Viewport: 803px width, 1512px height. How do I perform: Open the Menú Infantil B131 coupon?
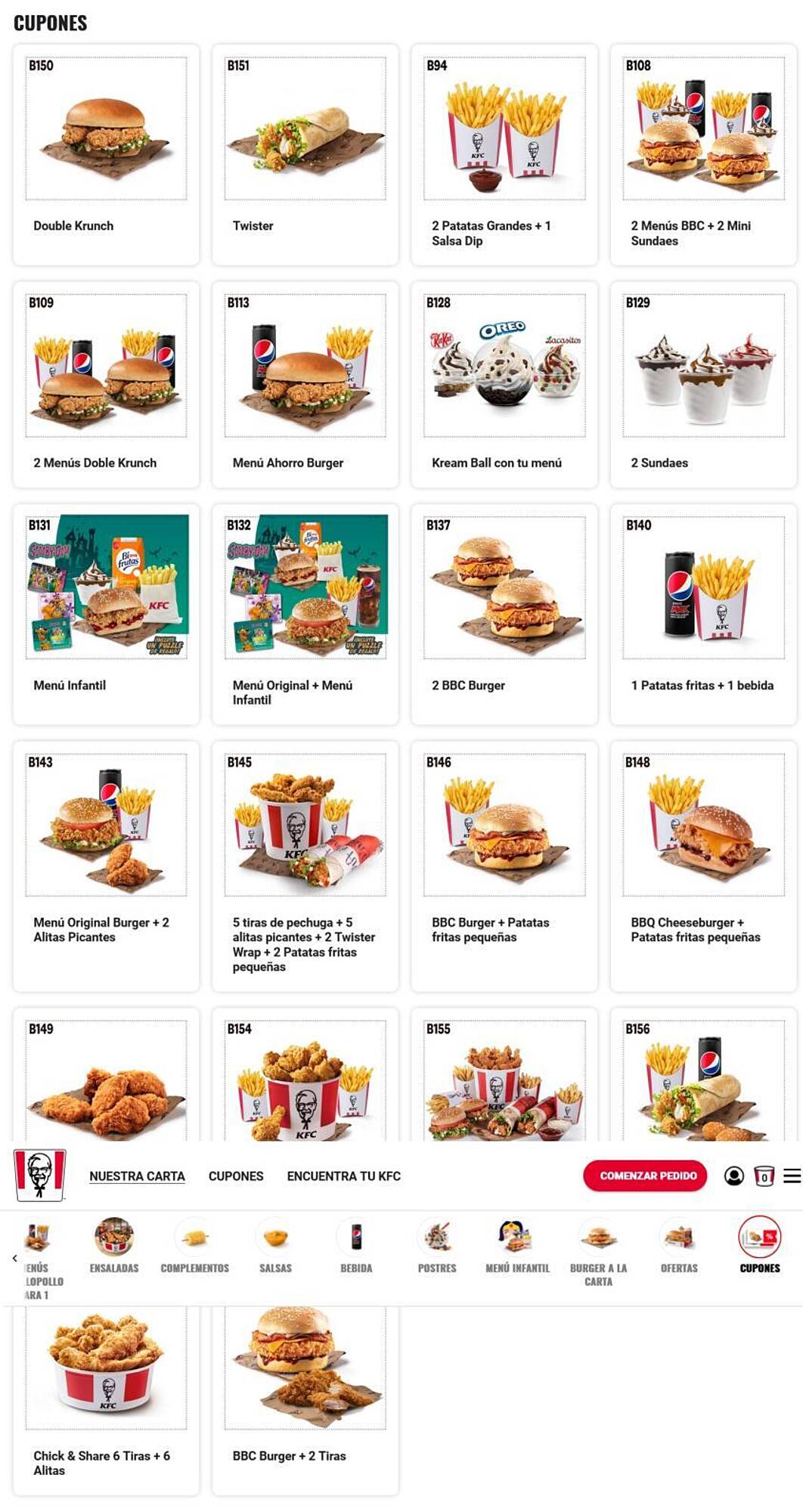106,614
